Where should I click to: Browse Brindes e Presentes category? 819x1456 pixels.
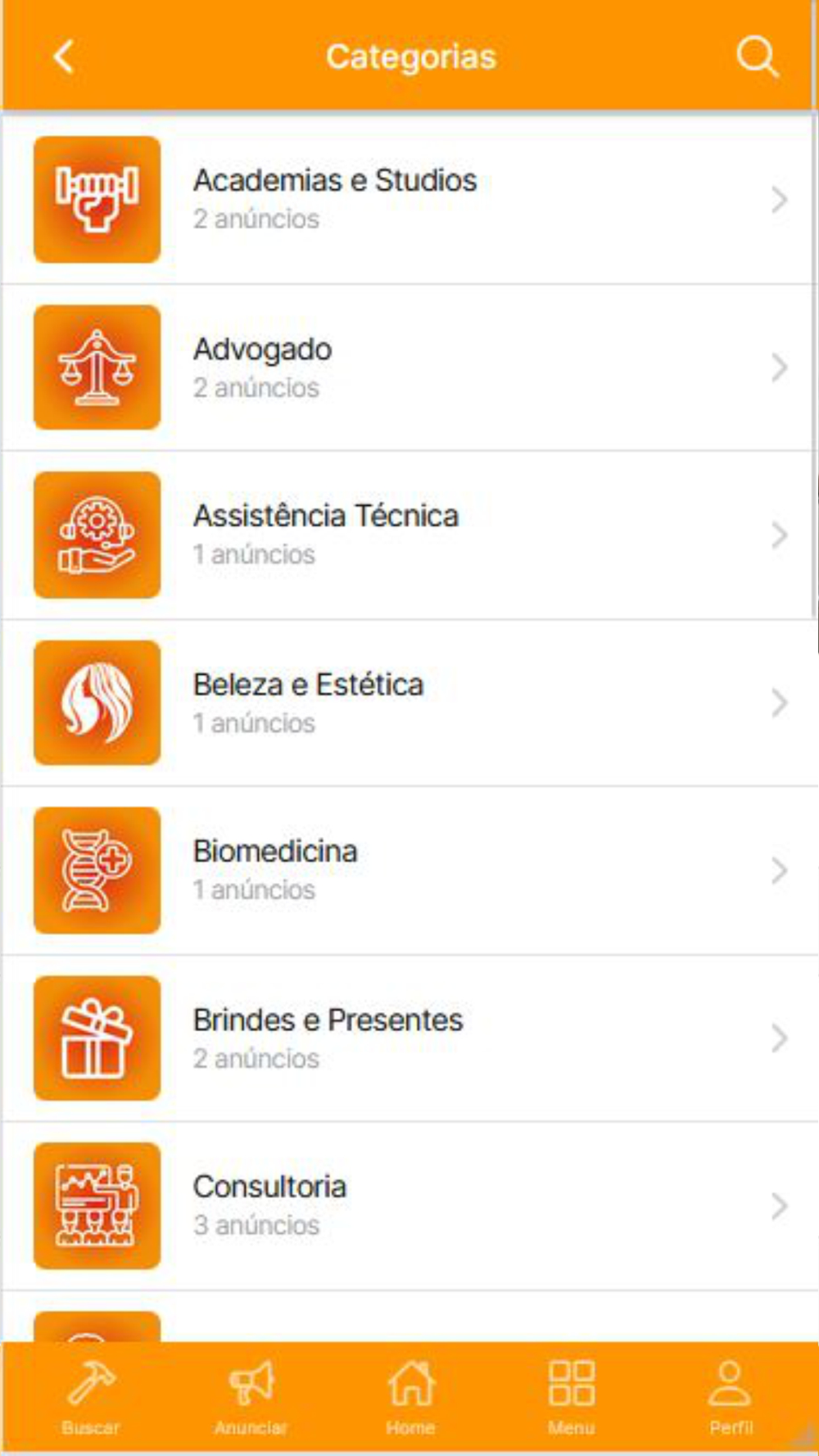click(409, 1038)
